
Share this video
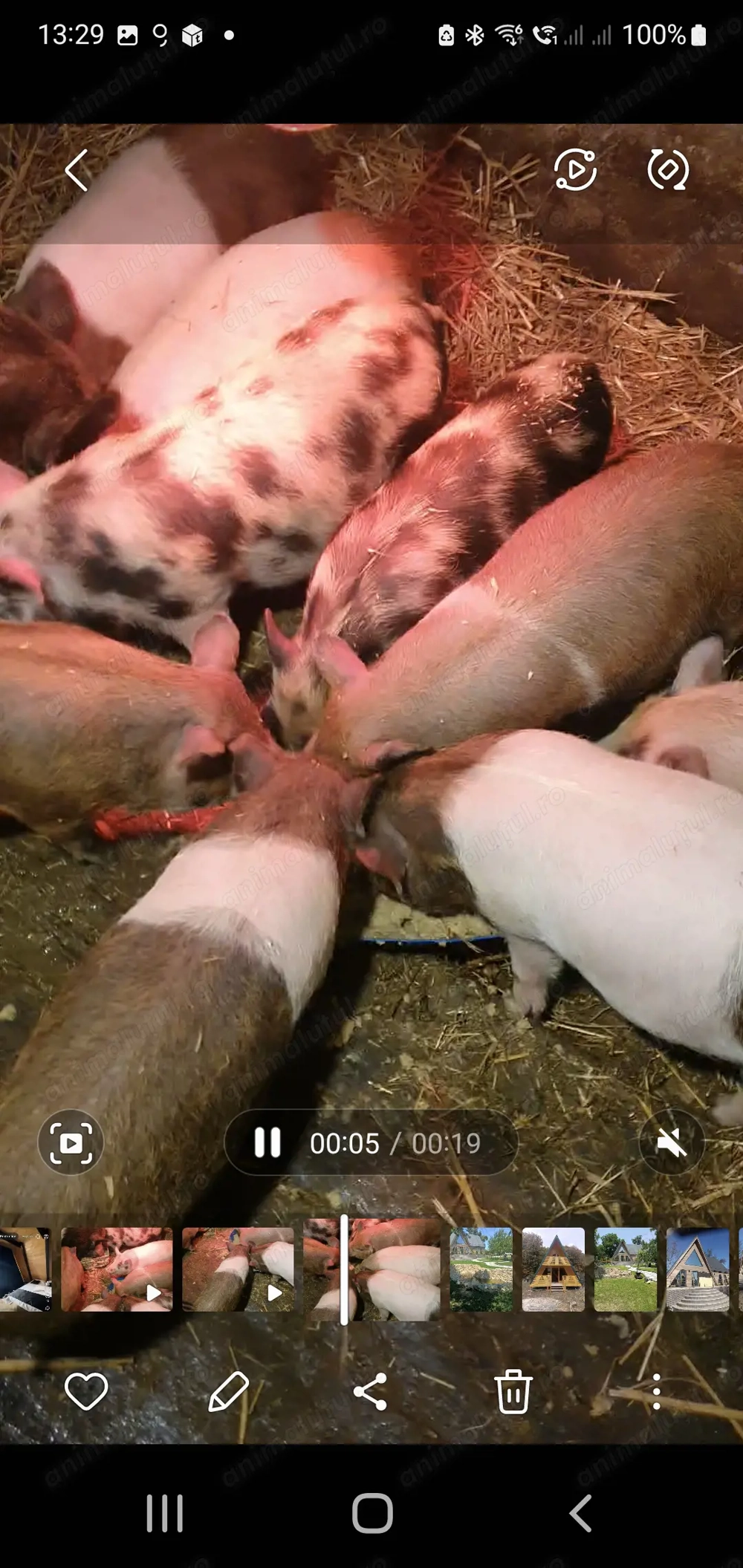(370, 1391)
